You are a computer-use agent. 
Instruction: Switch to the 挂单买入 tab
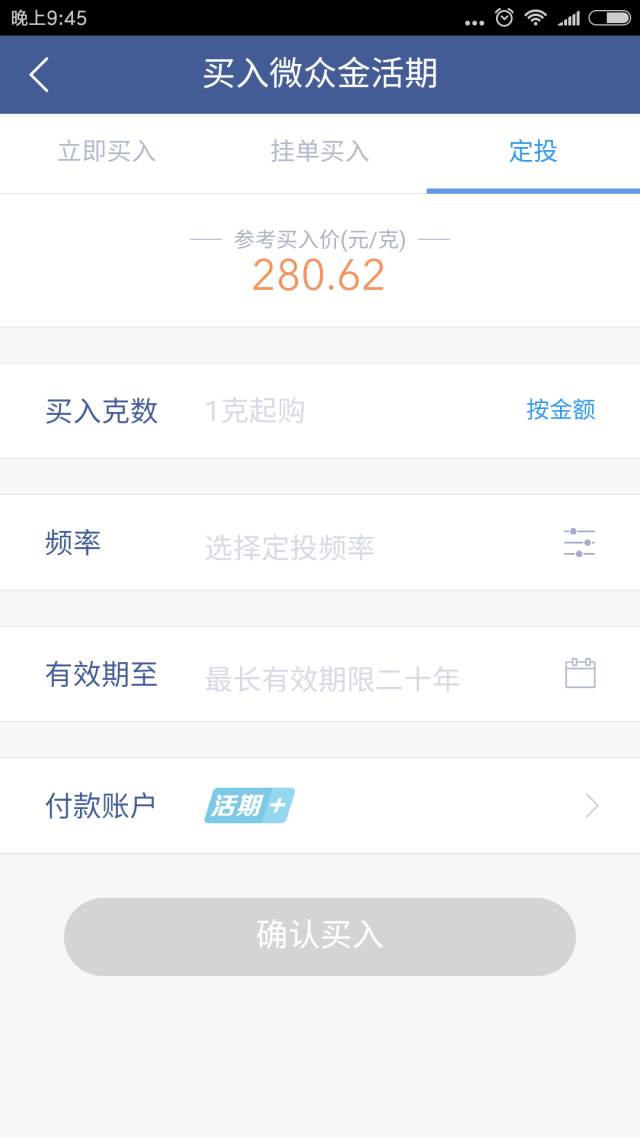point(320,152)
